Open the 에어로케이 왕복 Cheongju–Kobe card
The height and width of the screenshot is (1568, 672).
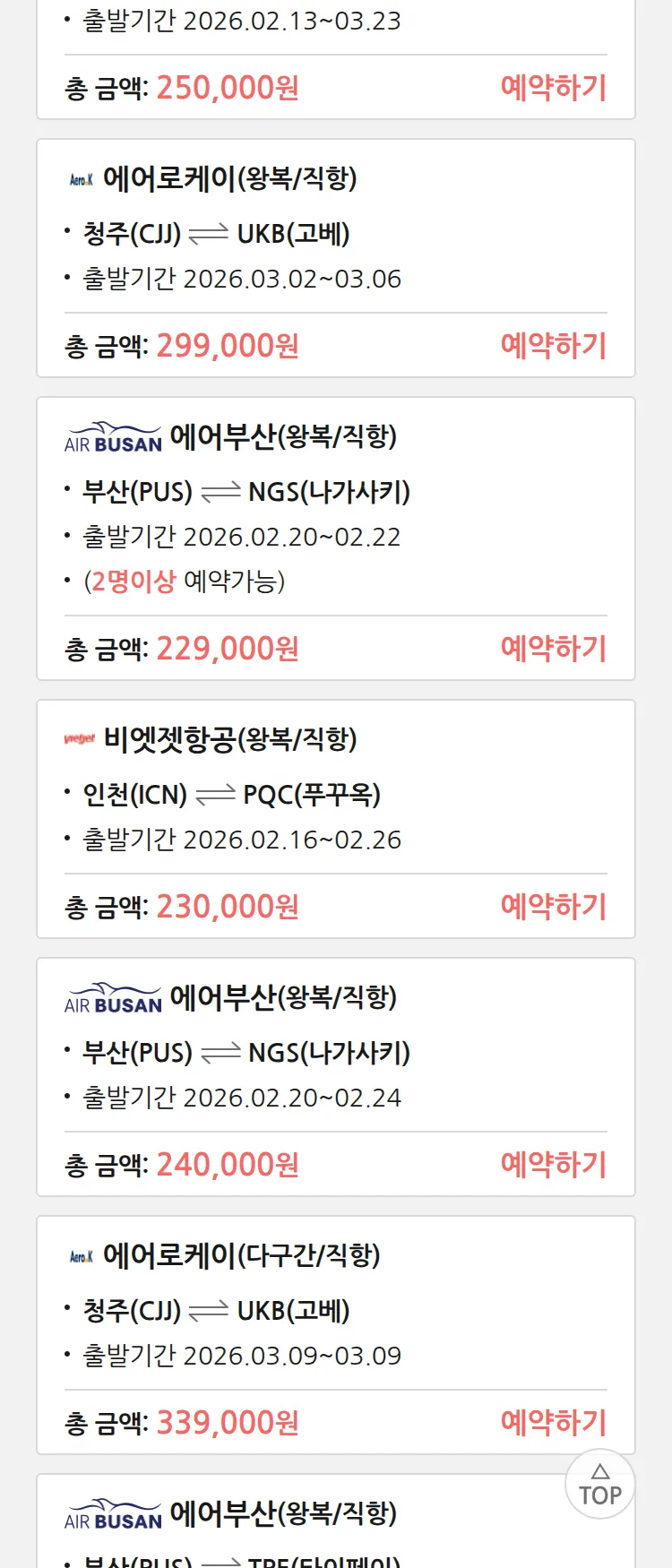pos(230,179)
